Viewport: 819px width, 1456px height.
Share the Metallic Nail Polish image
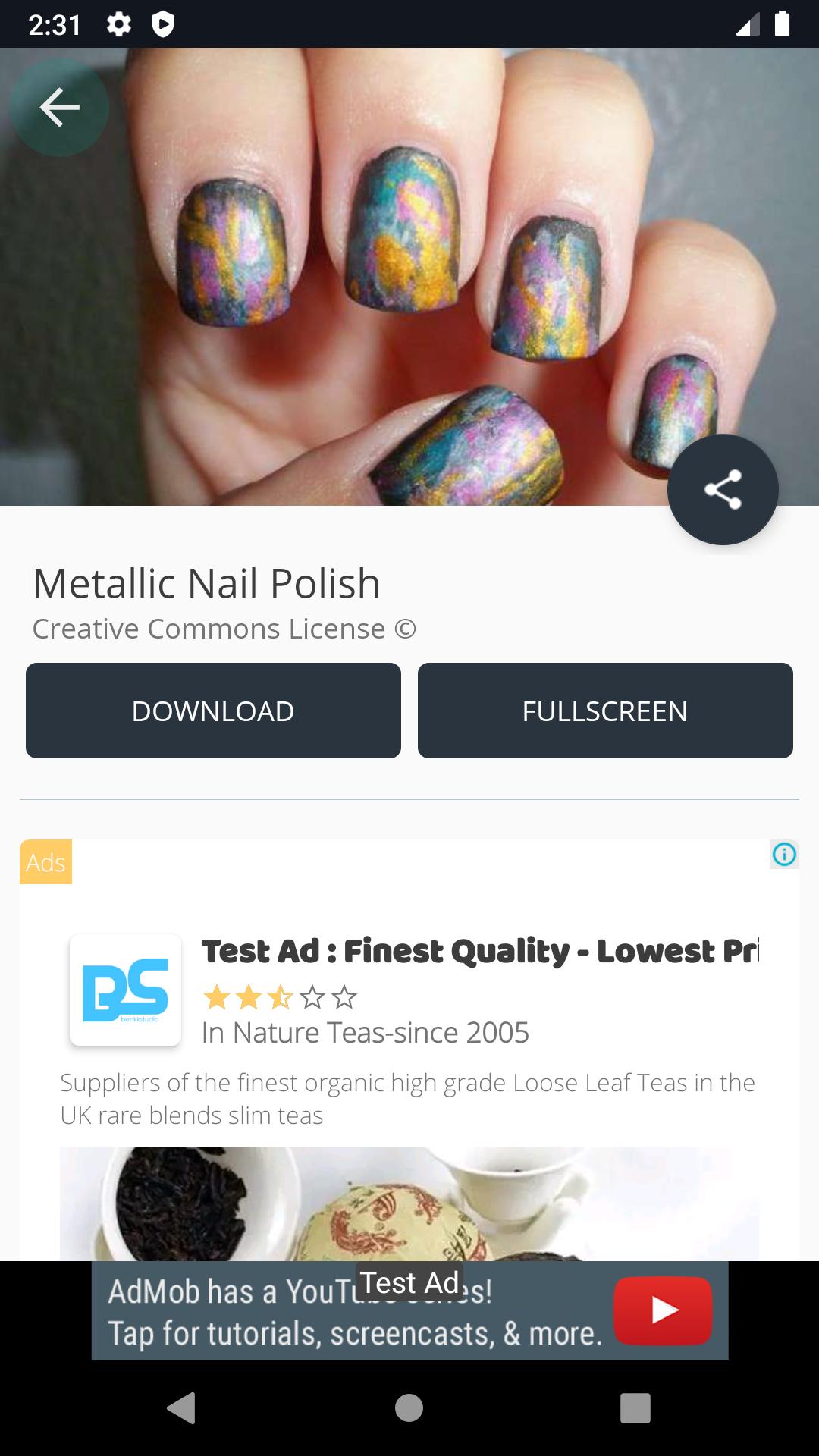point(722,489)
